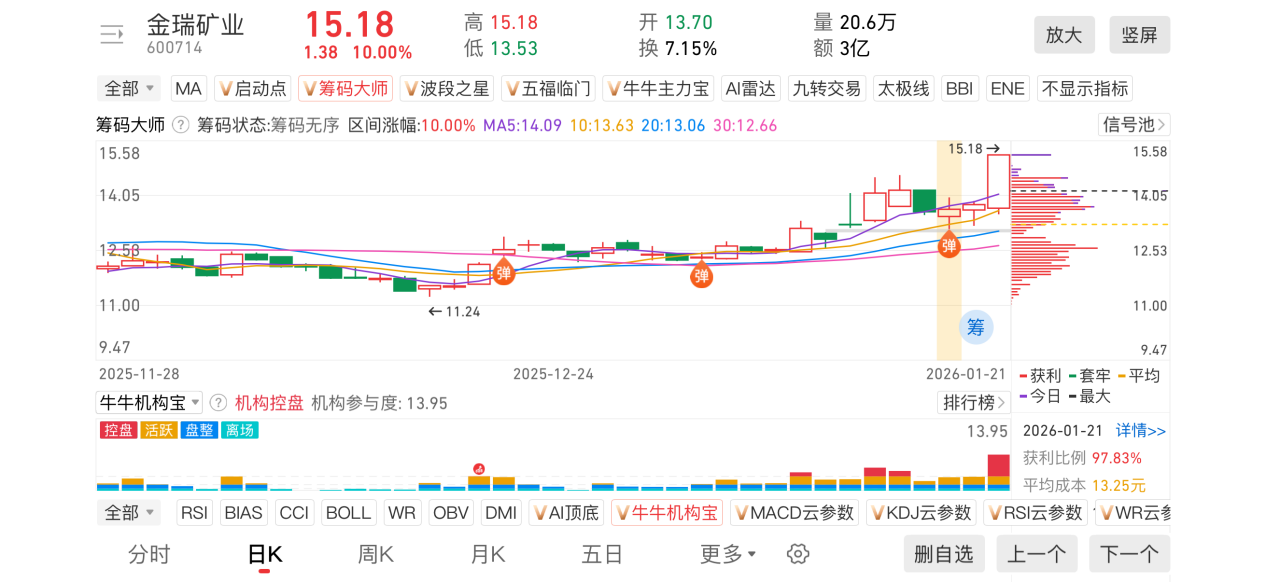The image size is (1266, 582).
Task: Open the stock list menu icon
Action: pos(111,35)
